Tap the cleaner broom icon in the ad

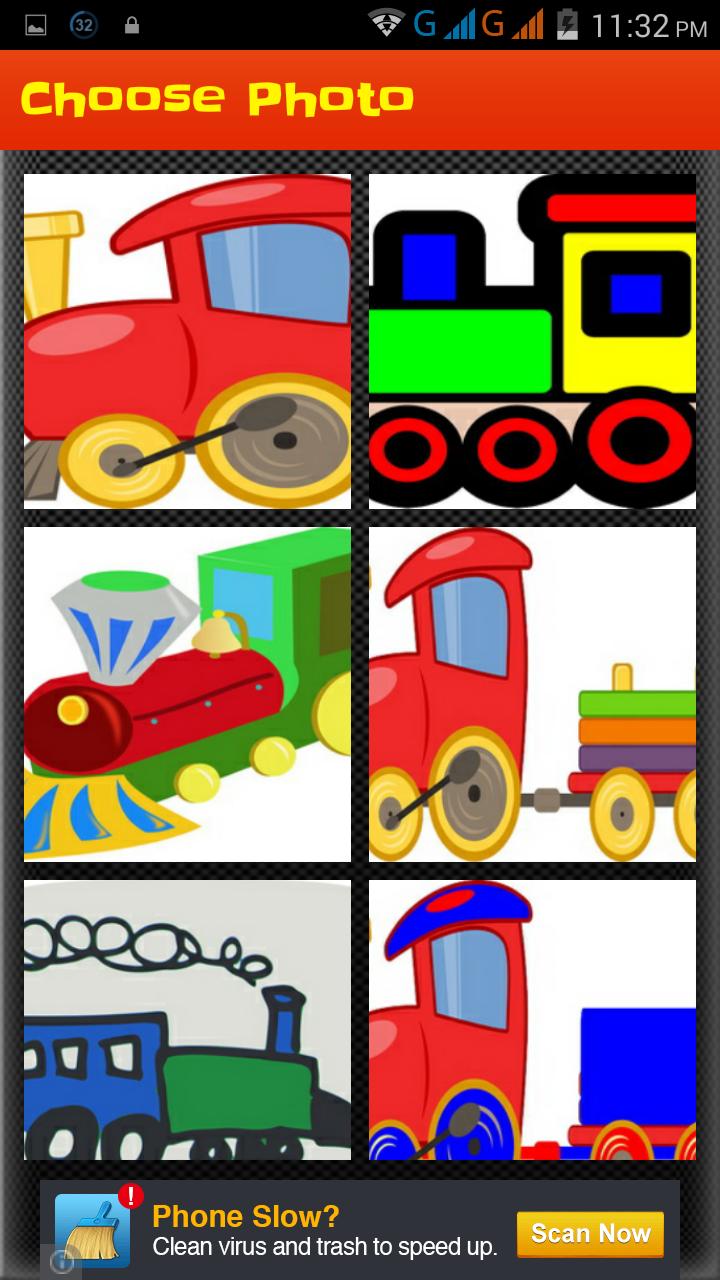coord(93,1232)
